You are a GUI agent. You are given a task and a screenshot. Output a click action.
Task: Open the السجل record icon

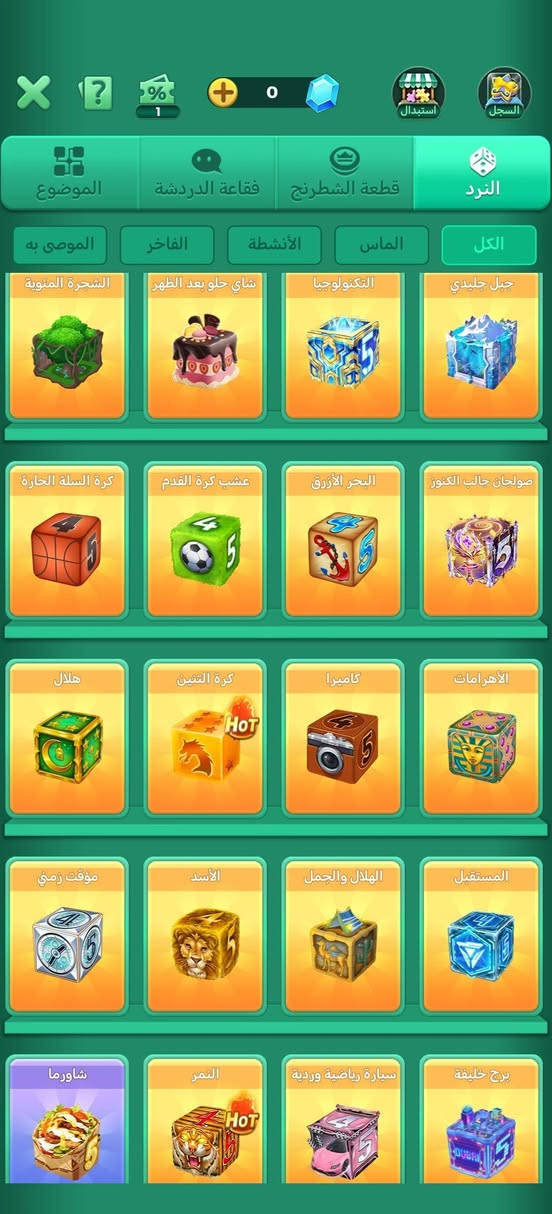[x=504, y=92]
